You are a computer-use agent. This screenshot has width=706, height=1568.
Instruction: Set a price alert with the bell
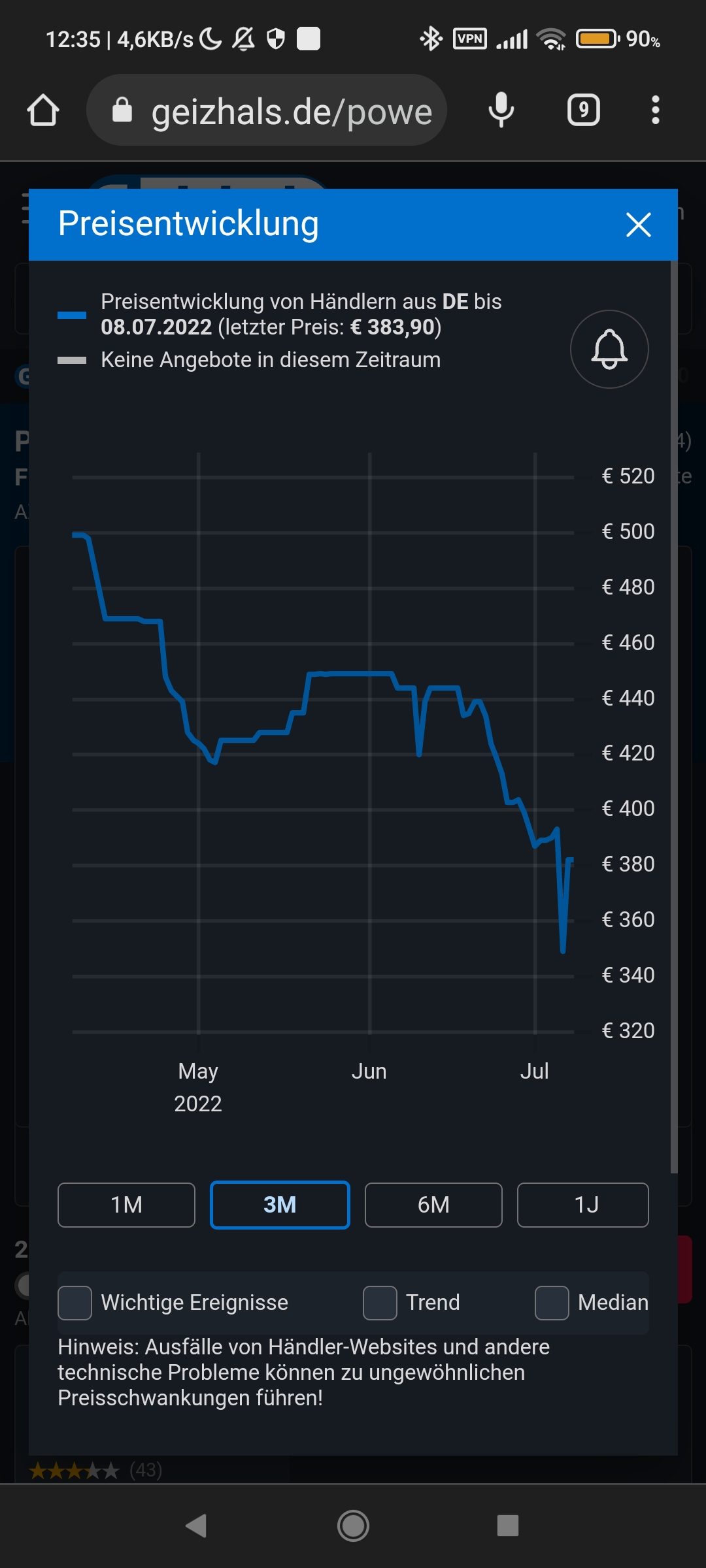(609, 349)
